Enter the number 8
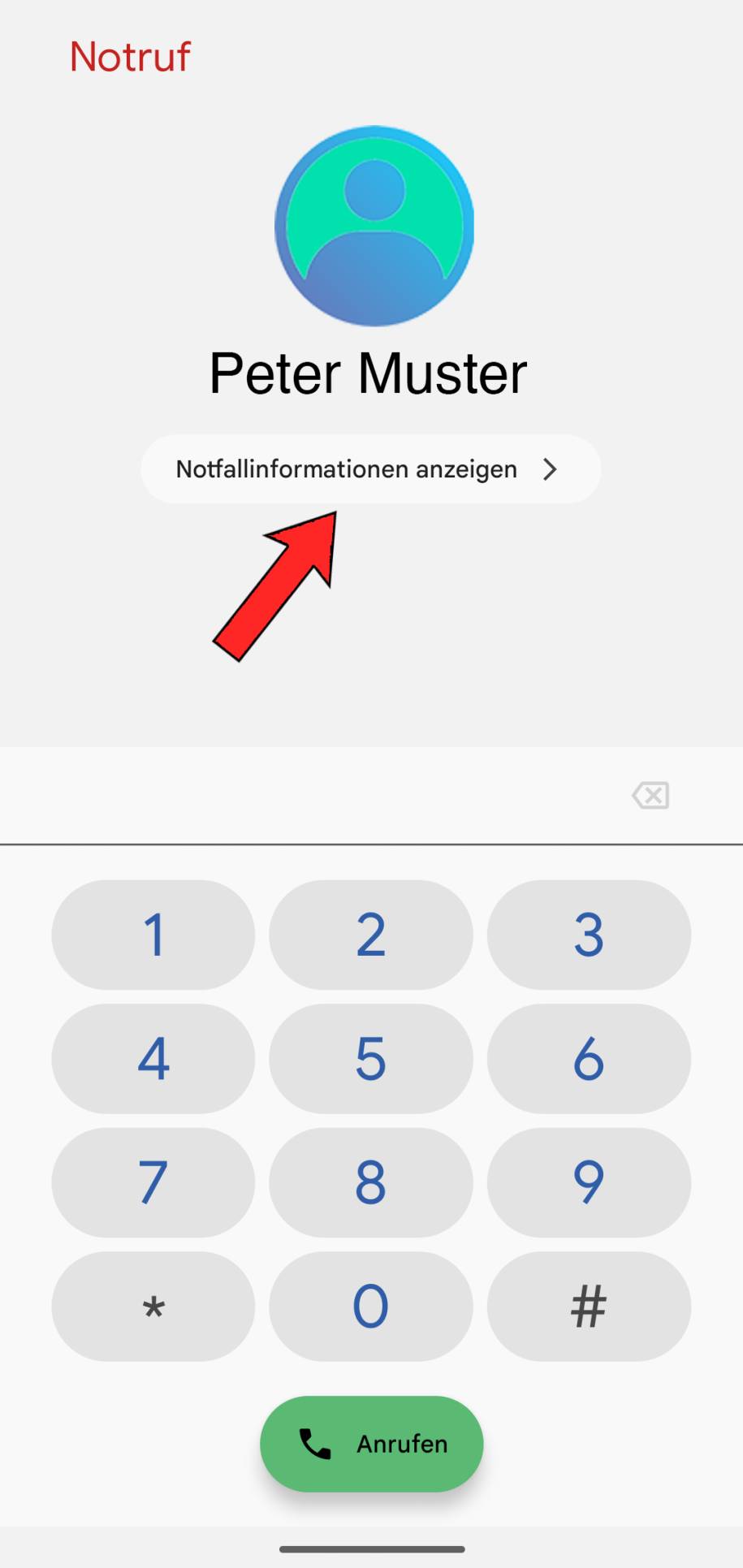Image resolution: width=743 pixels, height=1568 pixels. tap(371, 1182)
